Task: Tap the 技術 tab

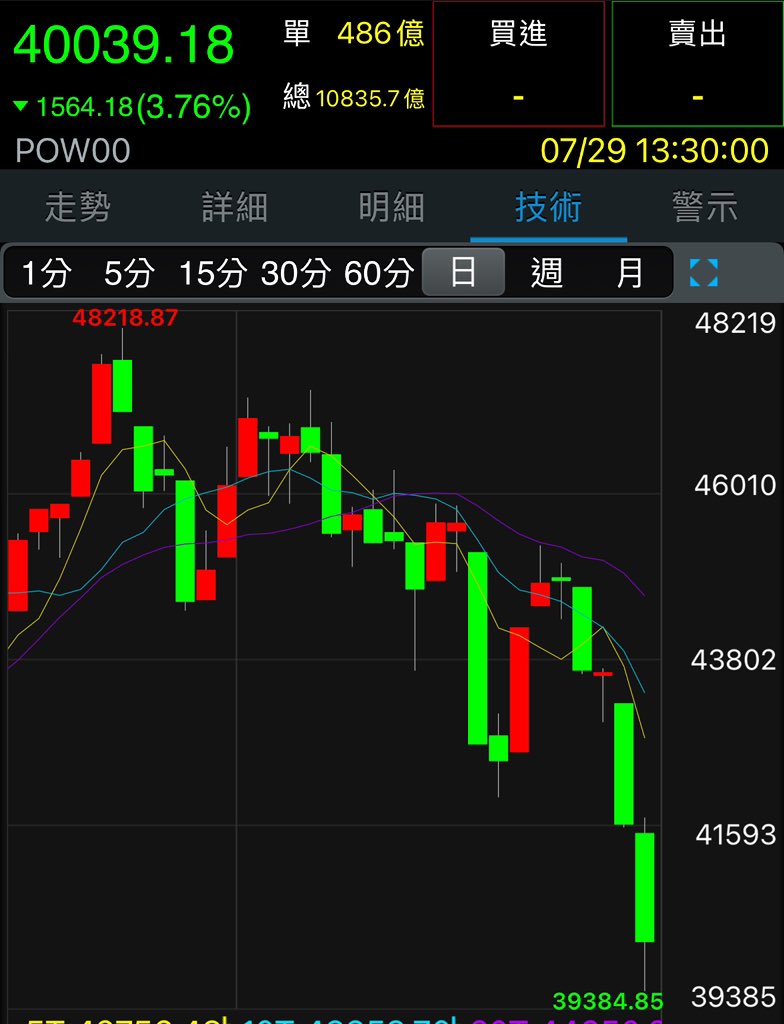Action: pyautogui.click(x=548, y=207)
